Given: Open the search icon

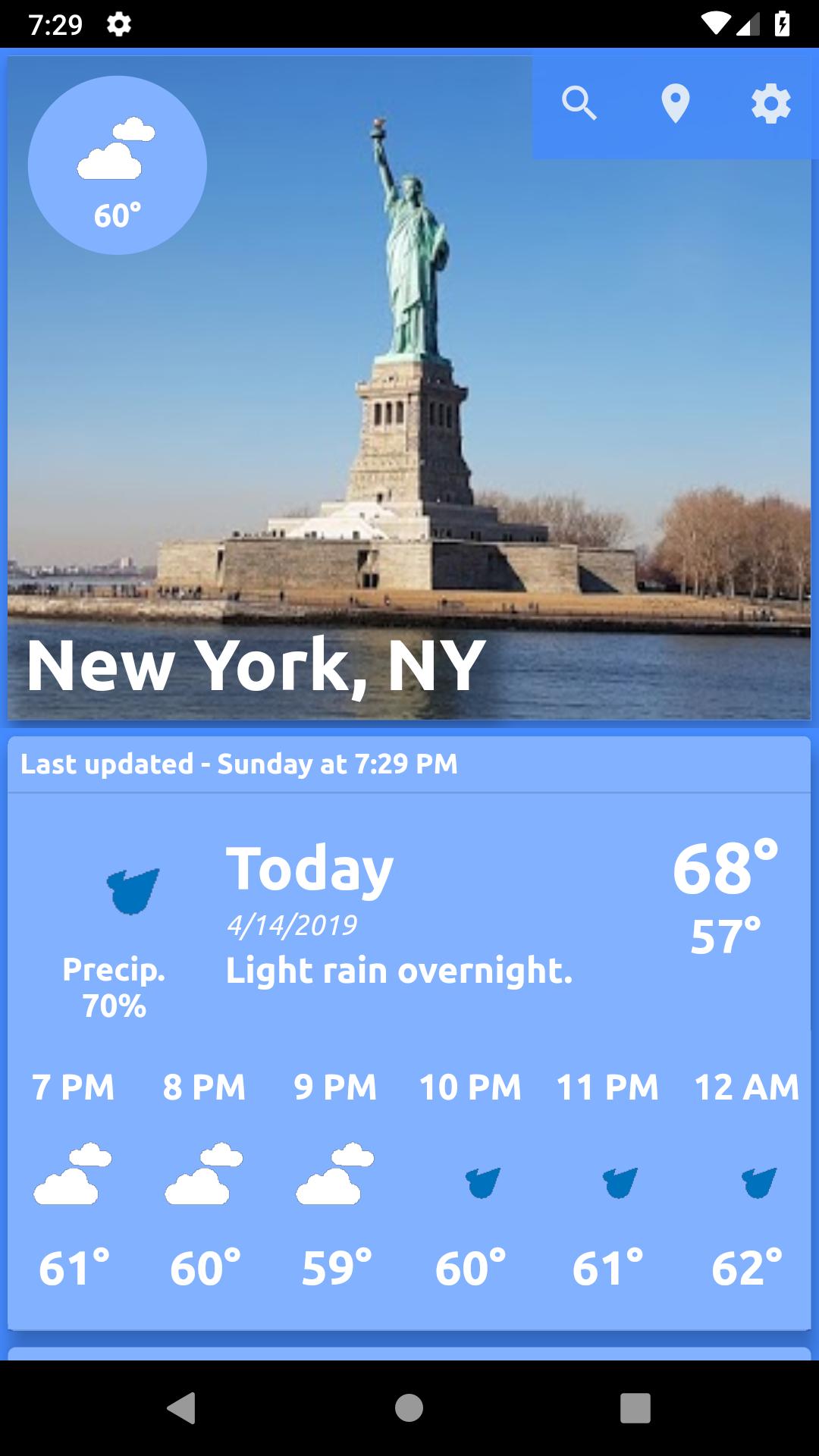Looking at the screenshot, I should pyautogui.click(x=581, y=104).
